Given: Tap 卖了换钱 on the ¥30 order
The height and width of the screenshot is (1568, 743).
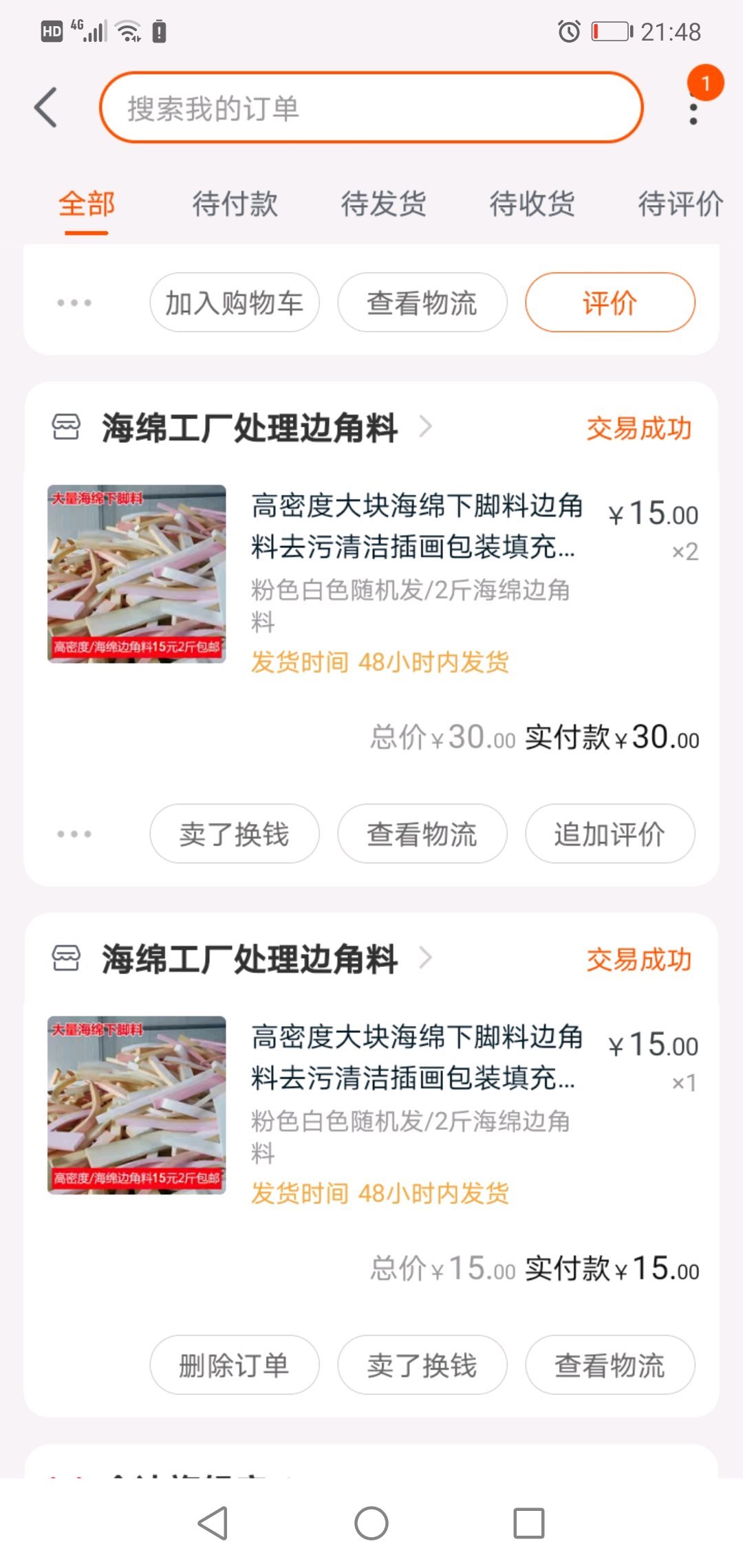Looking at the screenshot, I should 234,834.
